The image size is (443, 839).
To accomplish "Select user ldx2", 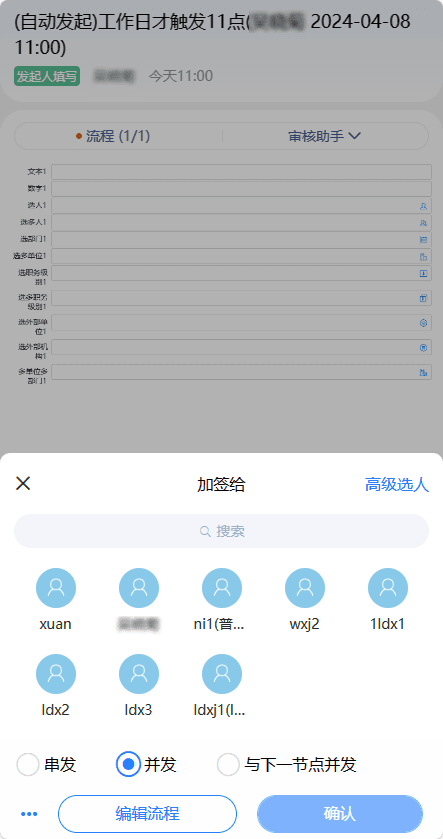I will click(x=56, y=685).
